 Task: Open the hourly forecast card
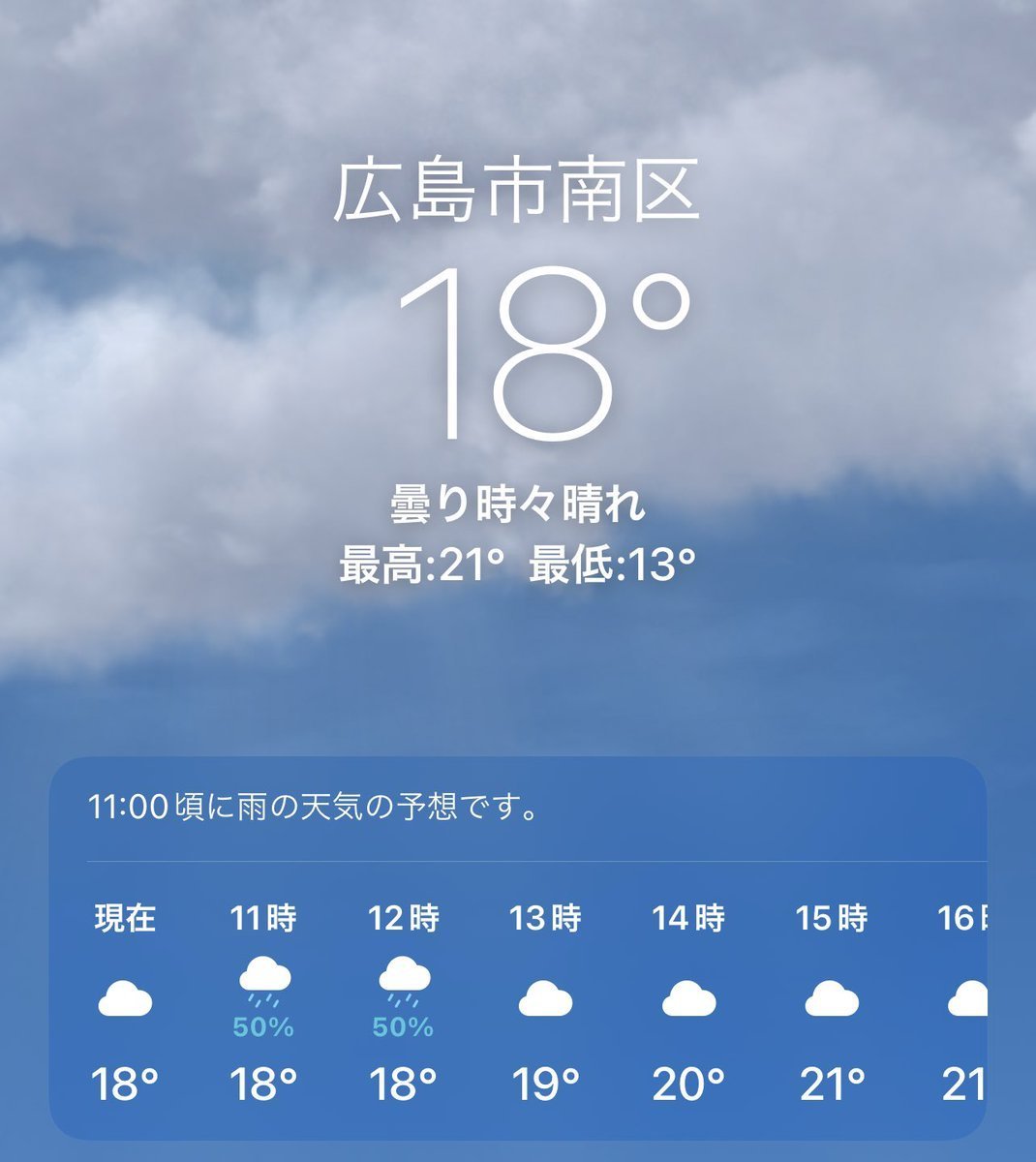pyautogui.click(x=517, y=947)
